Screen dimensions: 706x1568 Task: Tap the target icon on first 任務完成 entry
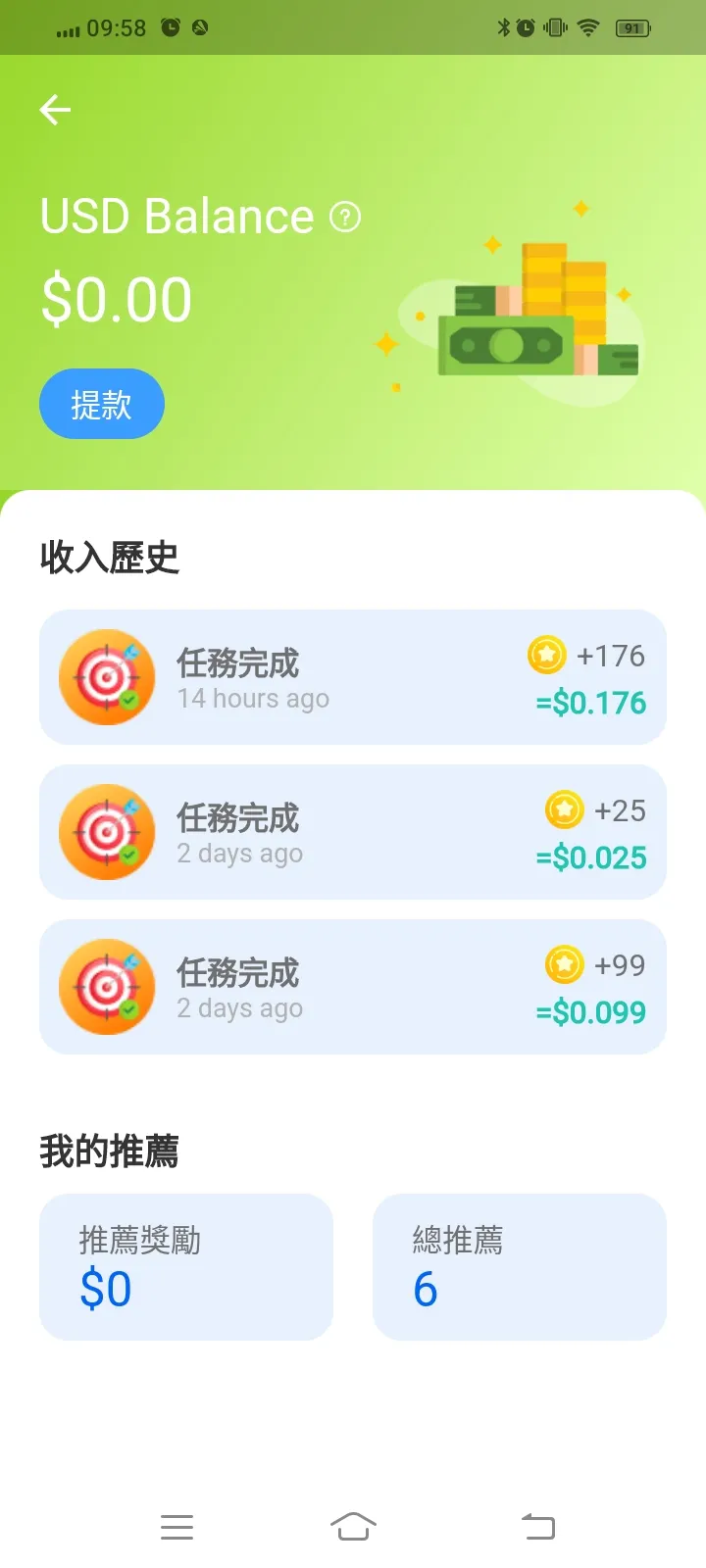tap(108, 676)
